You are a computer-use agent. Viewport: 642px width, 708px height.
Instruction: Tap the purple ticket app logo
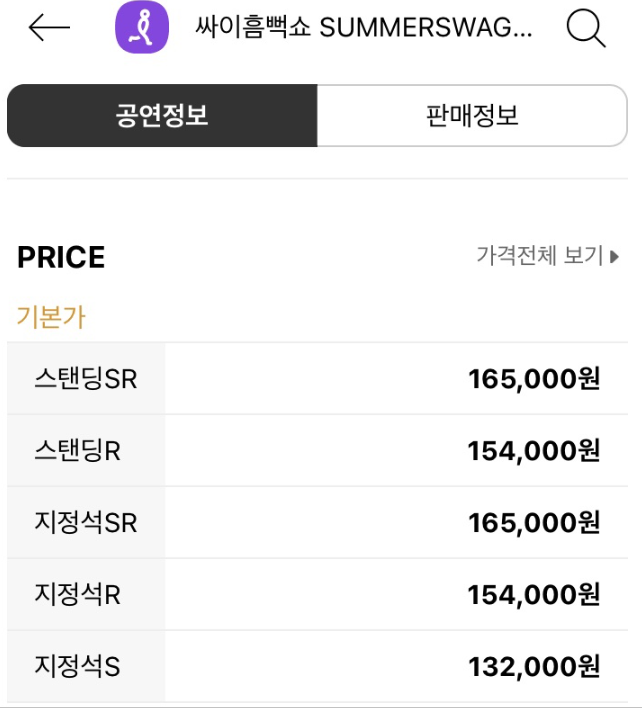(x=142, y=27)
